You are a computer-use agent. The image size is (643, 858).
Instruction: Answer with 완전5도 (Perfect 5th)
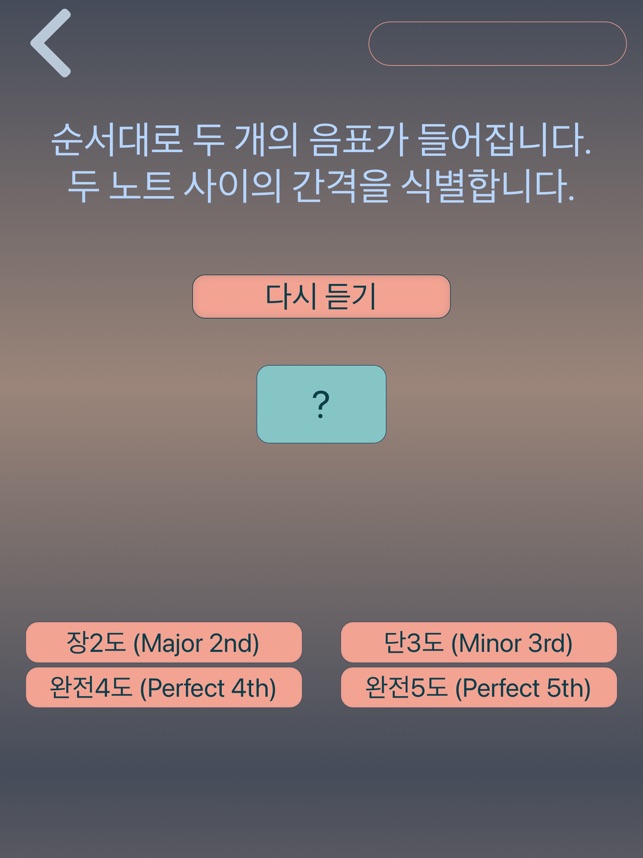pyautogui.click(x=478, y=688)
